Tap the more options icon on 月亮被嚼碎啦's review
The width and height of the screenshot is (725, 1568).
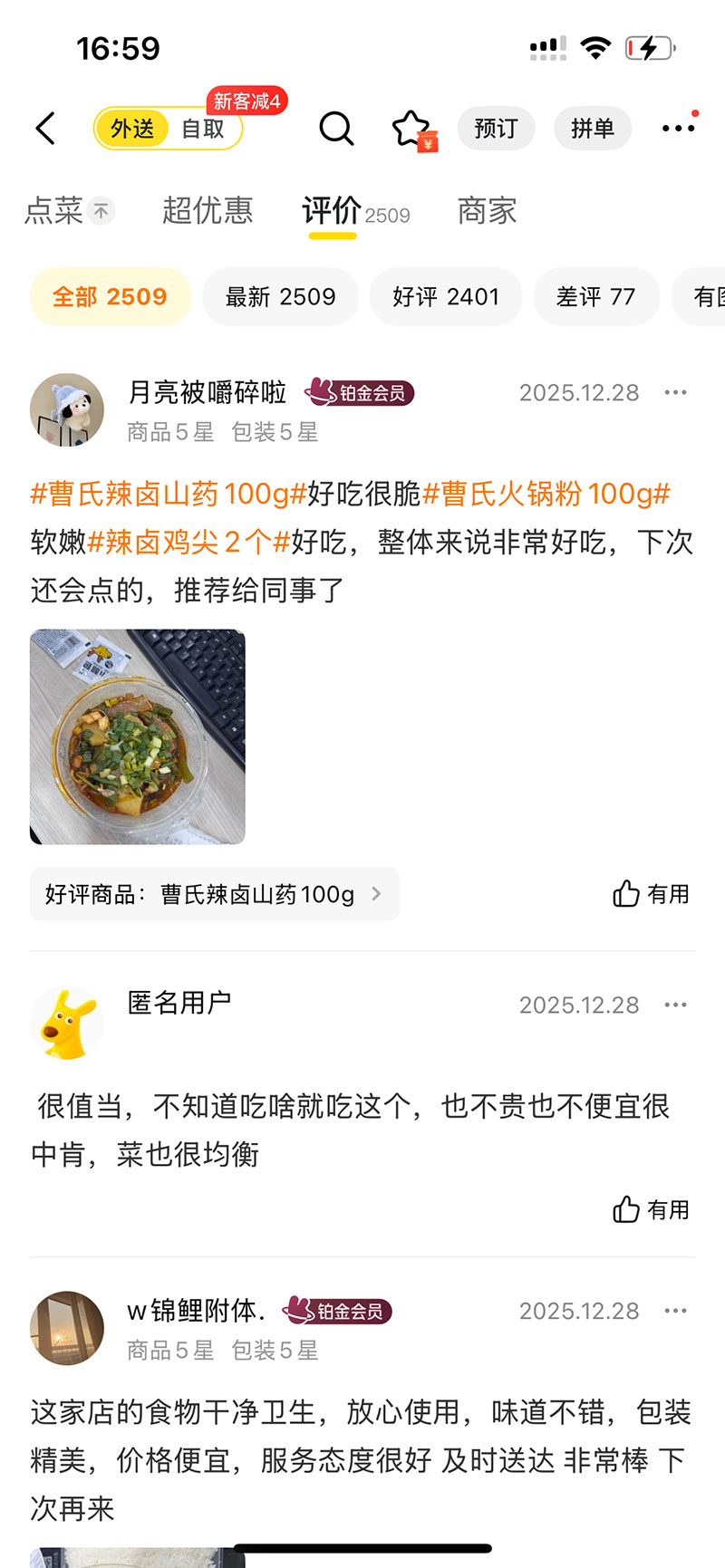(x=676, y=392)
